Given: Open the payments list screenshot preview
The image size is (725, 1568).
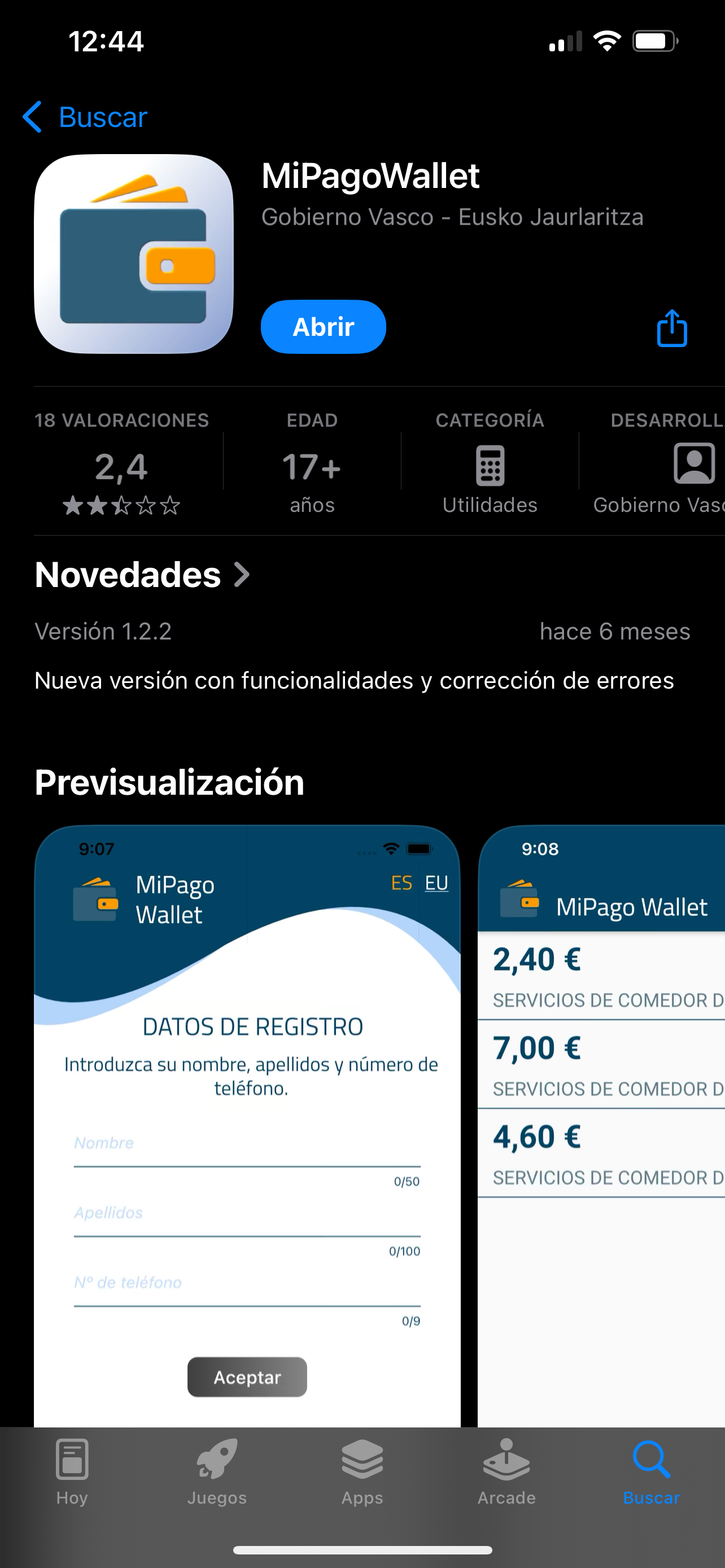Looking at the screenshot, I should (601, 1126).
